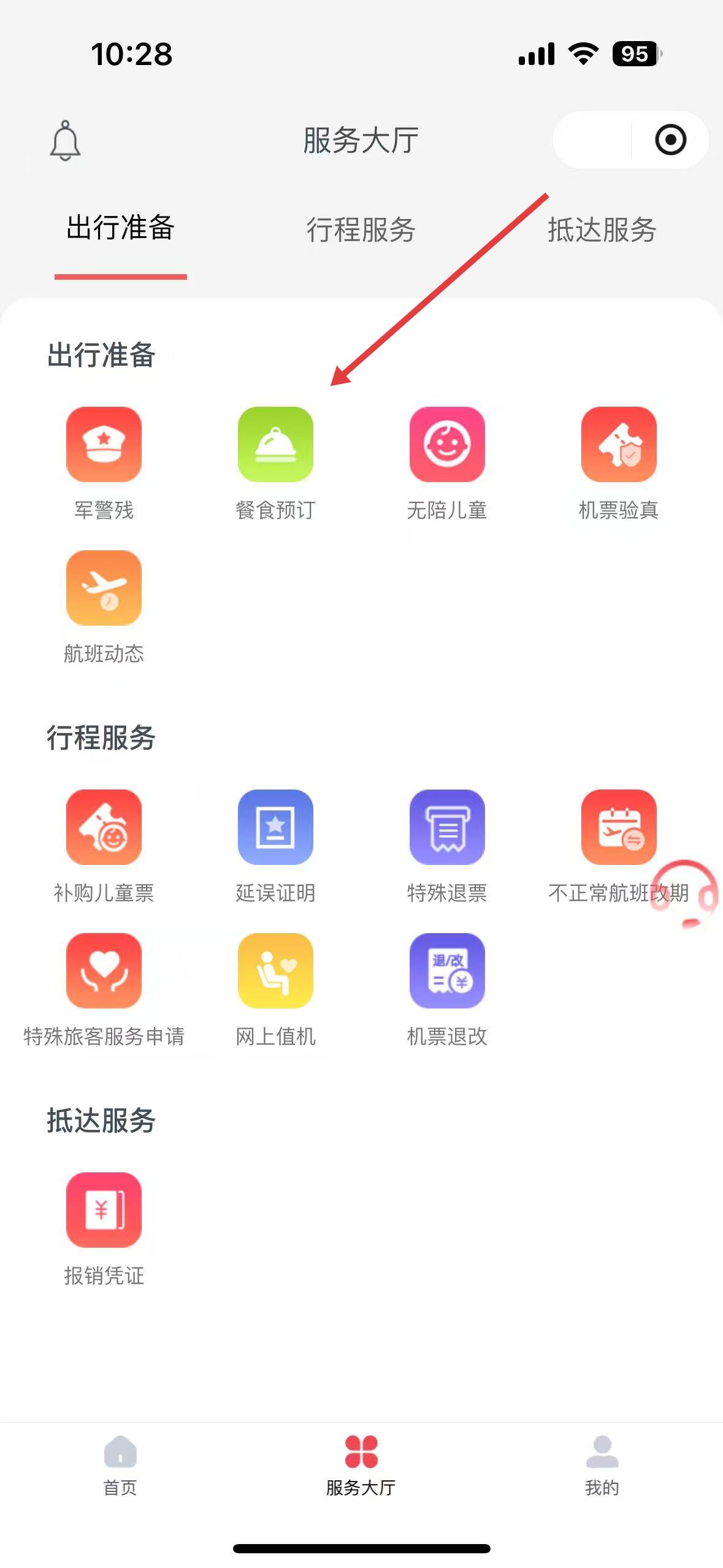The width and height of the screenshot is (723, 1568).
Task: Switch to the 行程服务 top tab
Action: point(361,229)
